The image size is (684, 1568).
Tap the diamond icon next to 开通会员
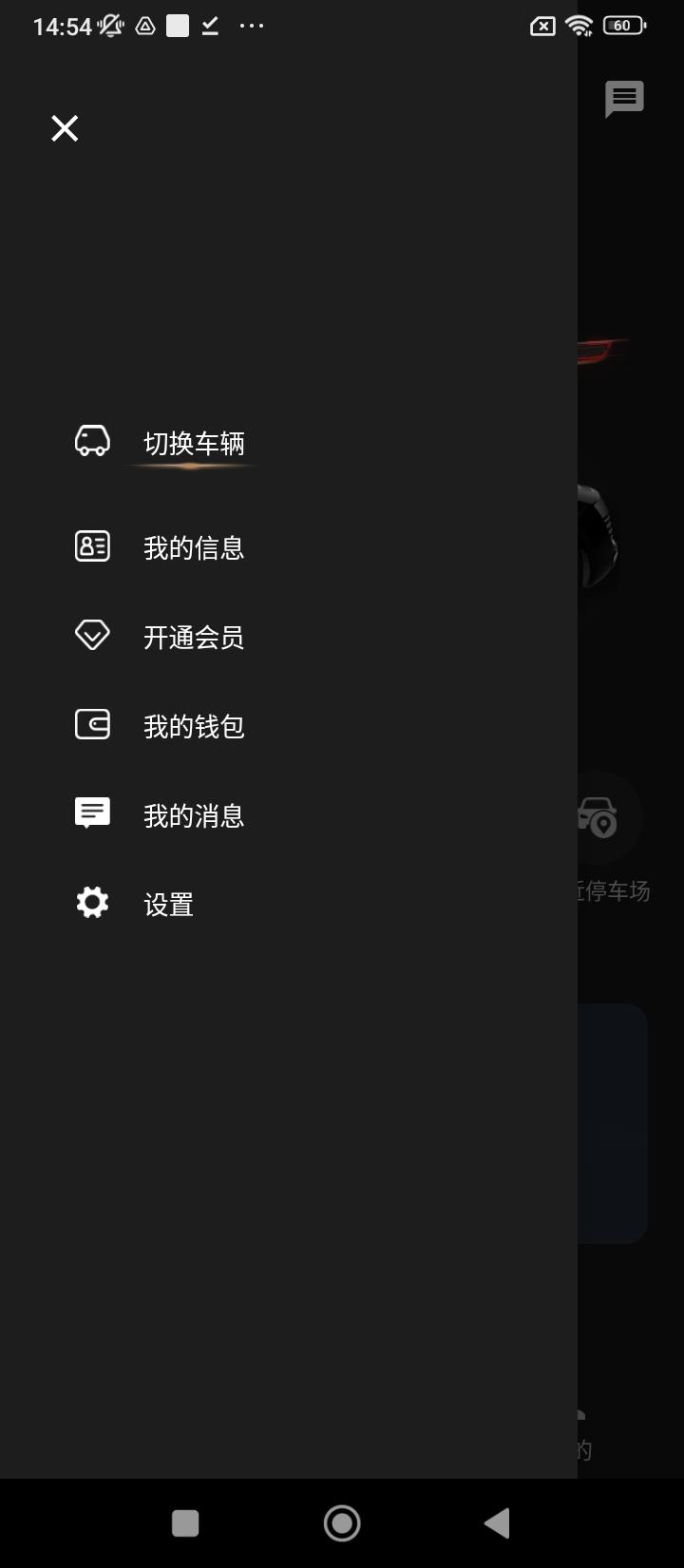[x=91, y=634]
